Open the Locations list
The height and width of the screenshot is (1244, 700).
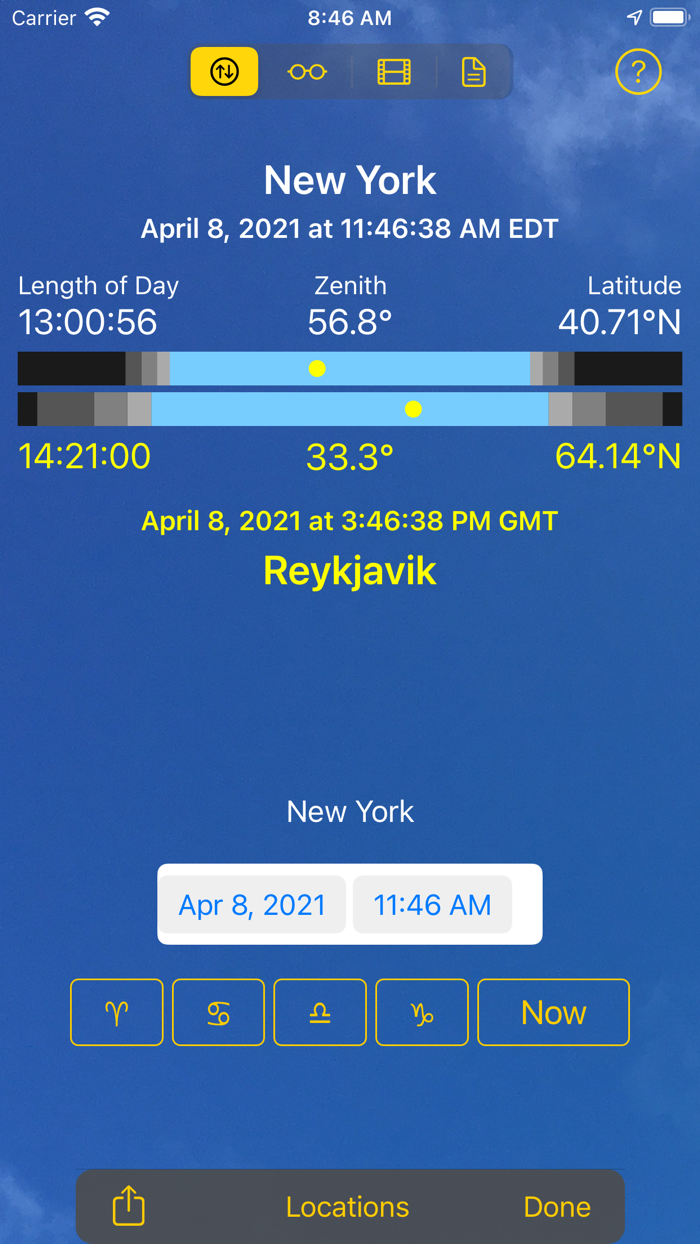pyautogui.click(x=347, y=1207)
